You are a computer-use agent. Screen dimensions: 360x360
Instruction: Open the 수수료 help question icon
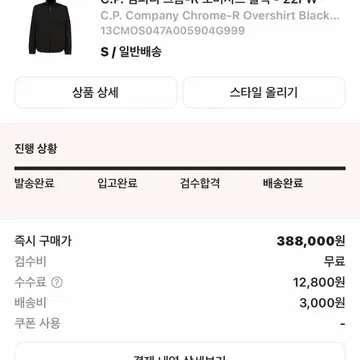coord(57,283)
